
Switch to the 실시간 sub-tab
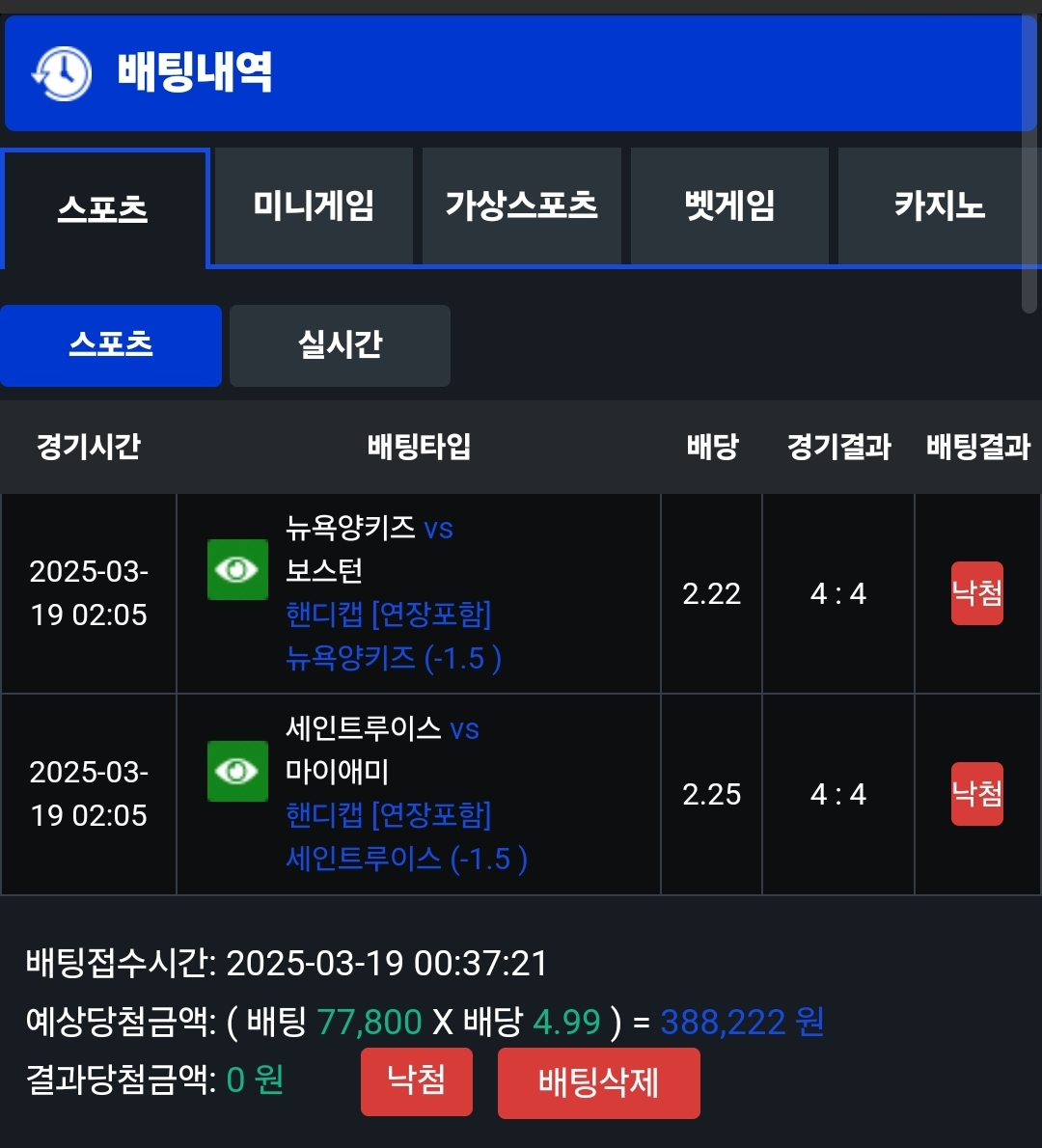[340, 345]
